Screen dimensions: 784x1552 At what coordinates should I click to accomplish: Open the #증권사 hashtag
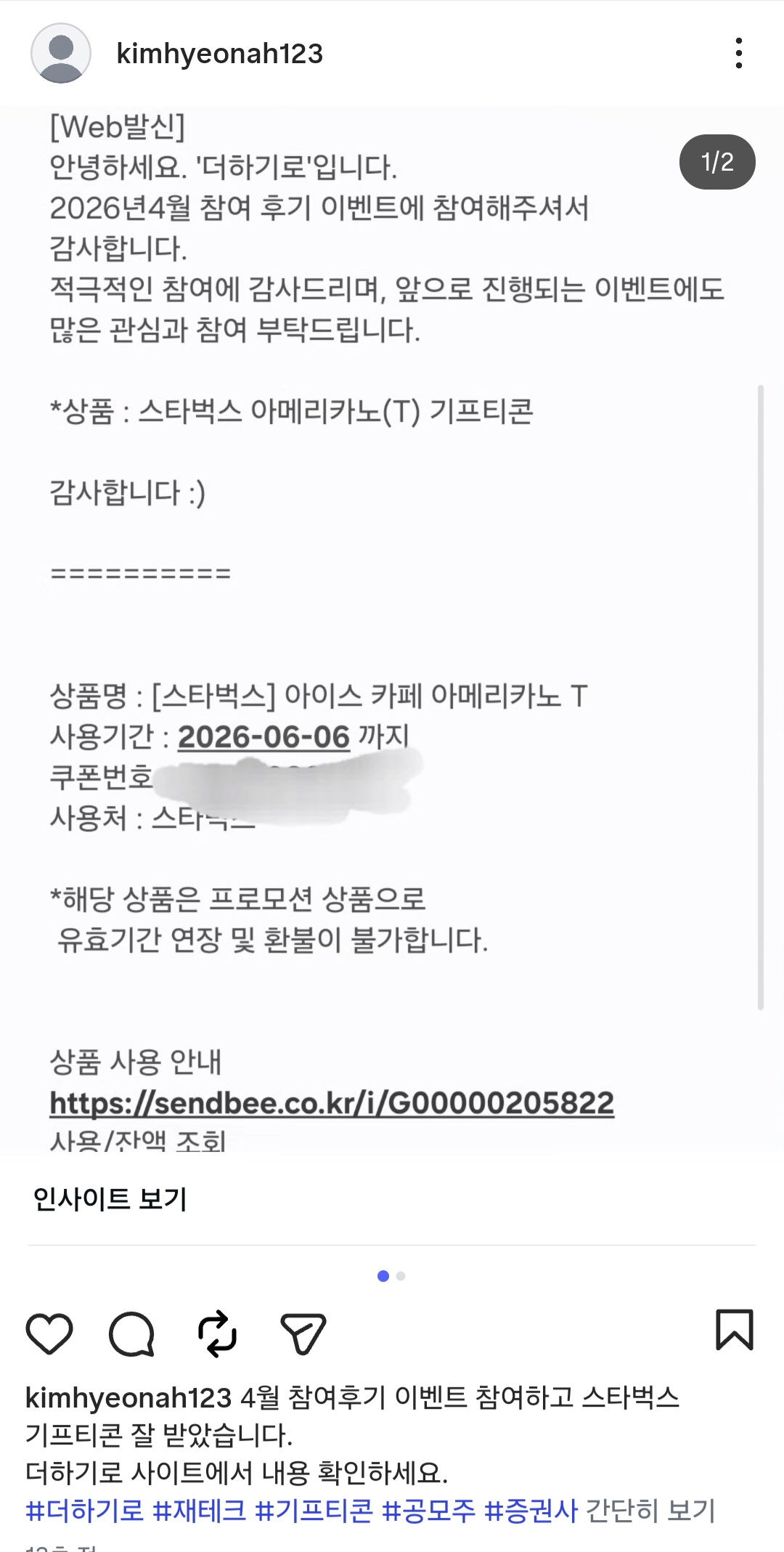(x=531, y=1510)
